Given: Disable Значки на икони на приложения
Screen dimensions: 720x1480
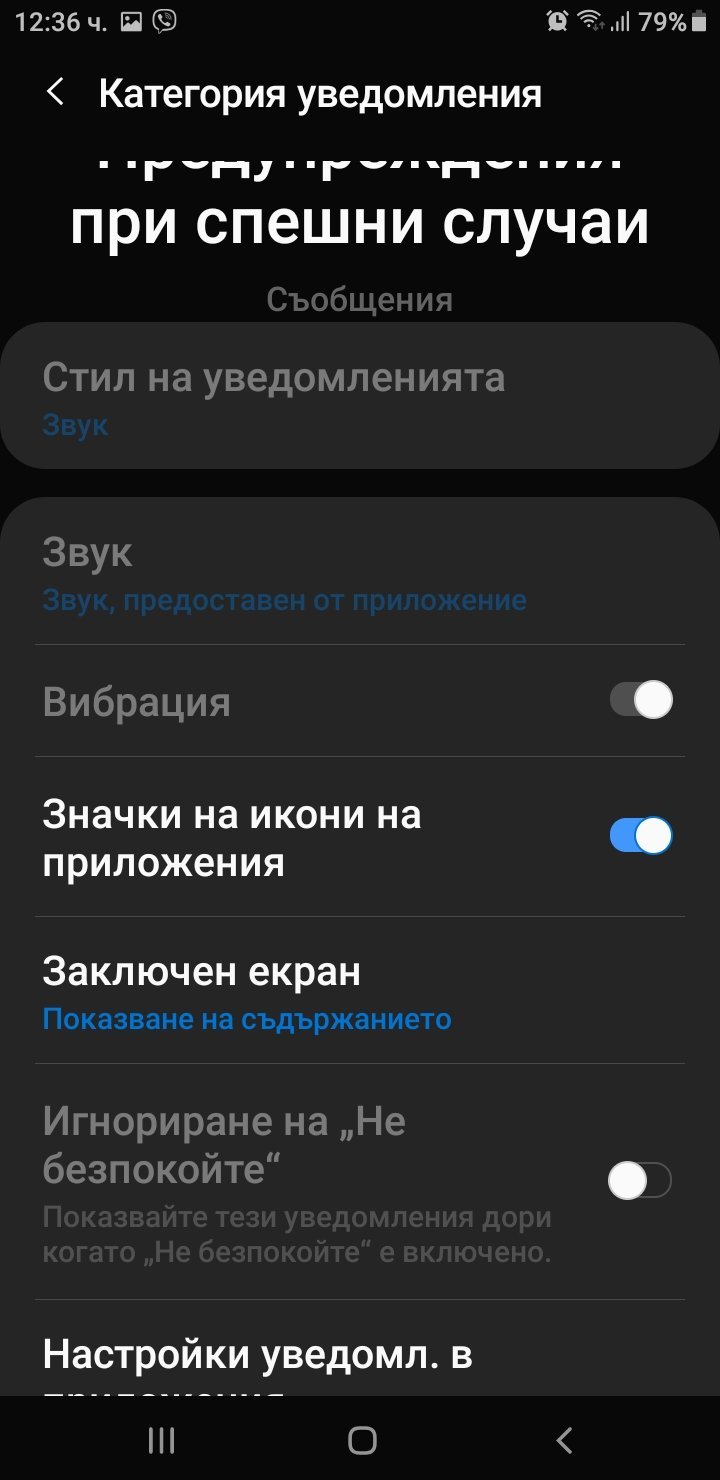Looking at the screenshot, I should (640, 836).
